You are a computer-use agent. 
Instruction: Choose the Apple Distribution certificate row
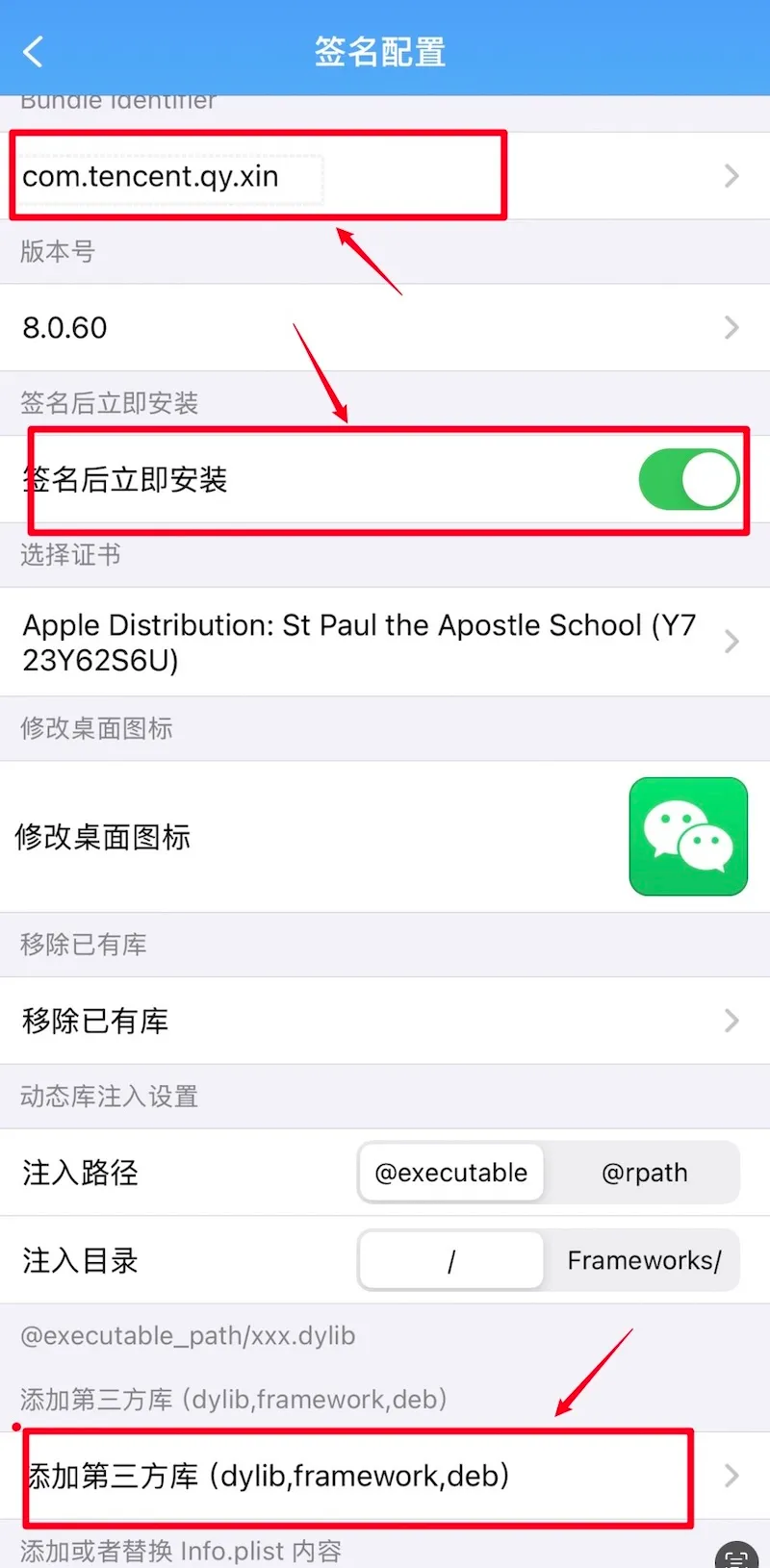(x=385, y=642)
